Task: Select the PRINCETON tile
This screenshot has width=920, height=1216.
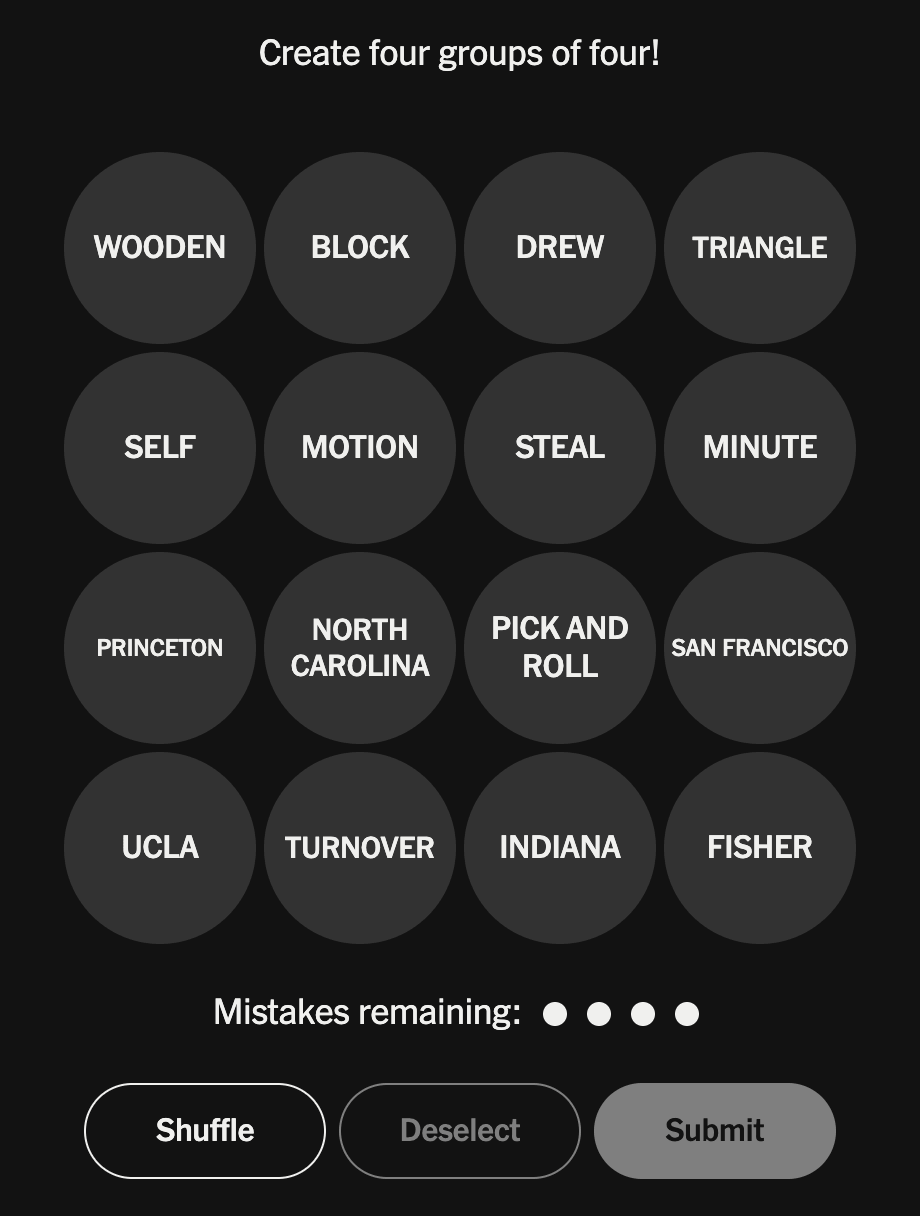Action: tap(160, 647)
